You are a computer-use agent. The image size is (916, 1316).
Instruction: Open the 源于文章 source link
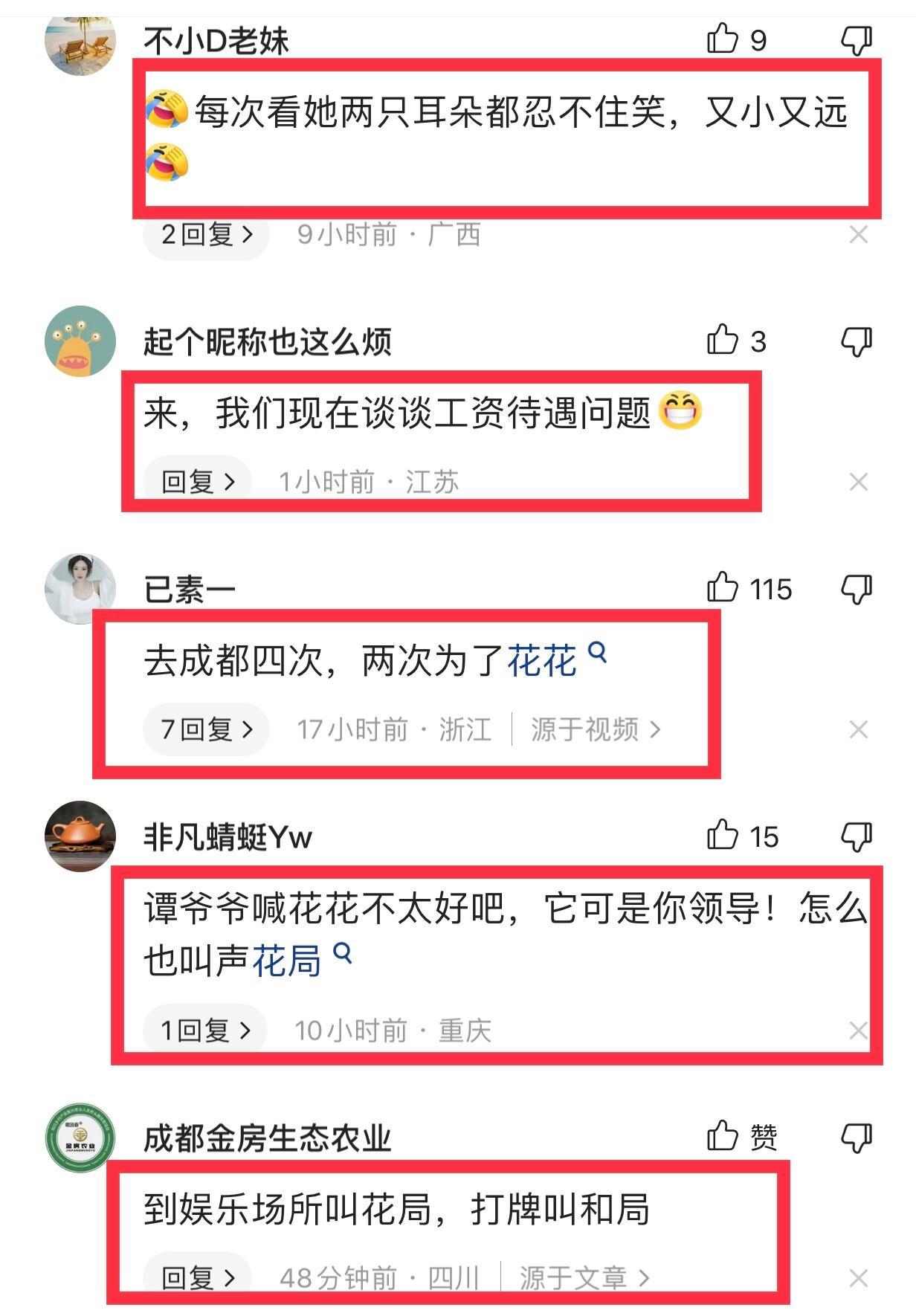(584, 1278)
